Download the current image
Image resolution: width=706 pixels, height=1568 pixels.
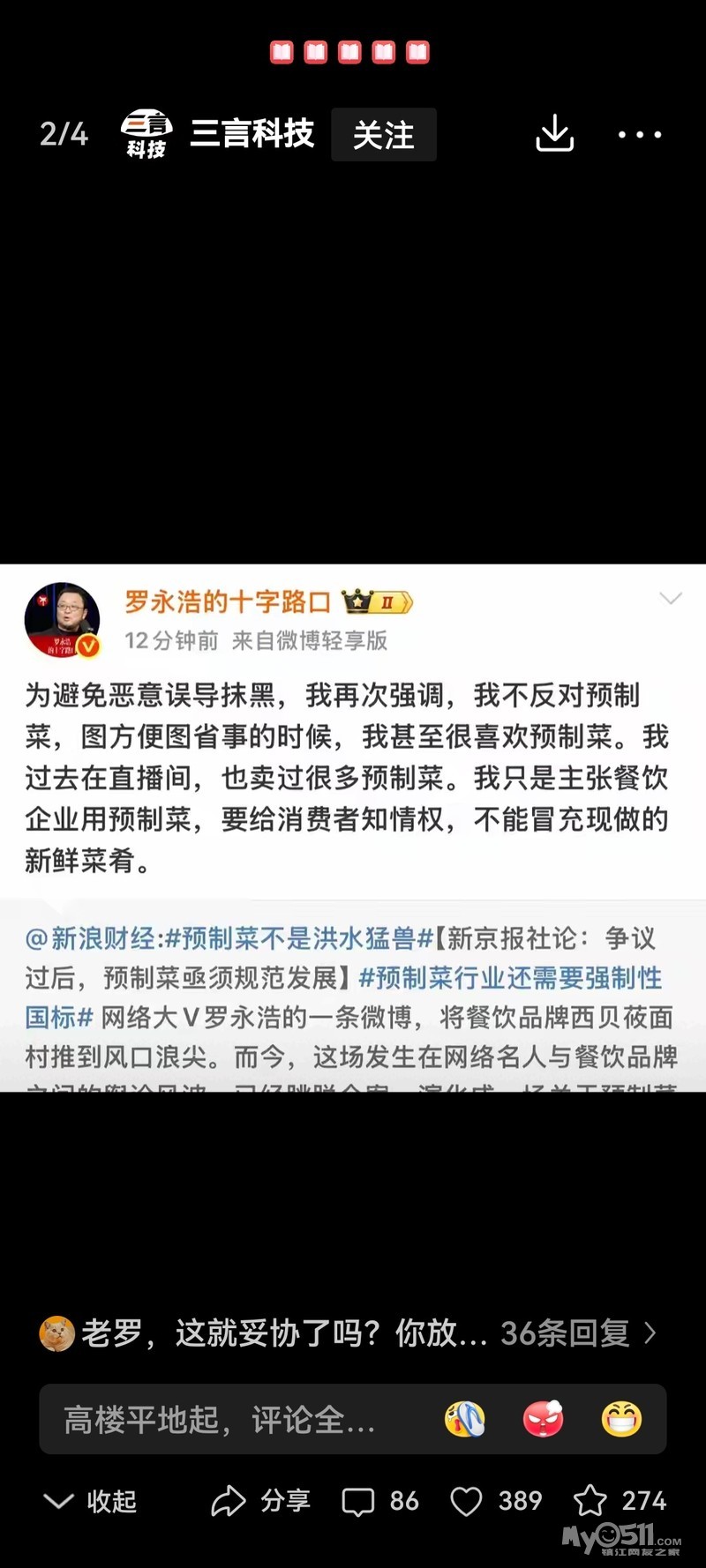(554, 134)
